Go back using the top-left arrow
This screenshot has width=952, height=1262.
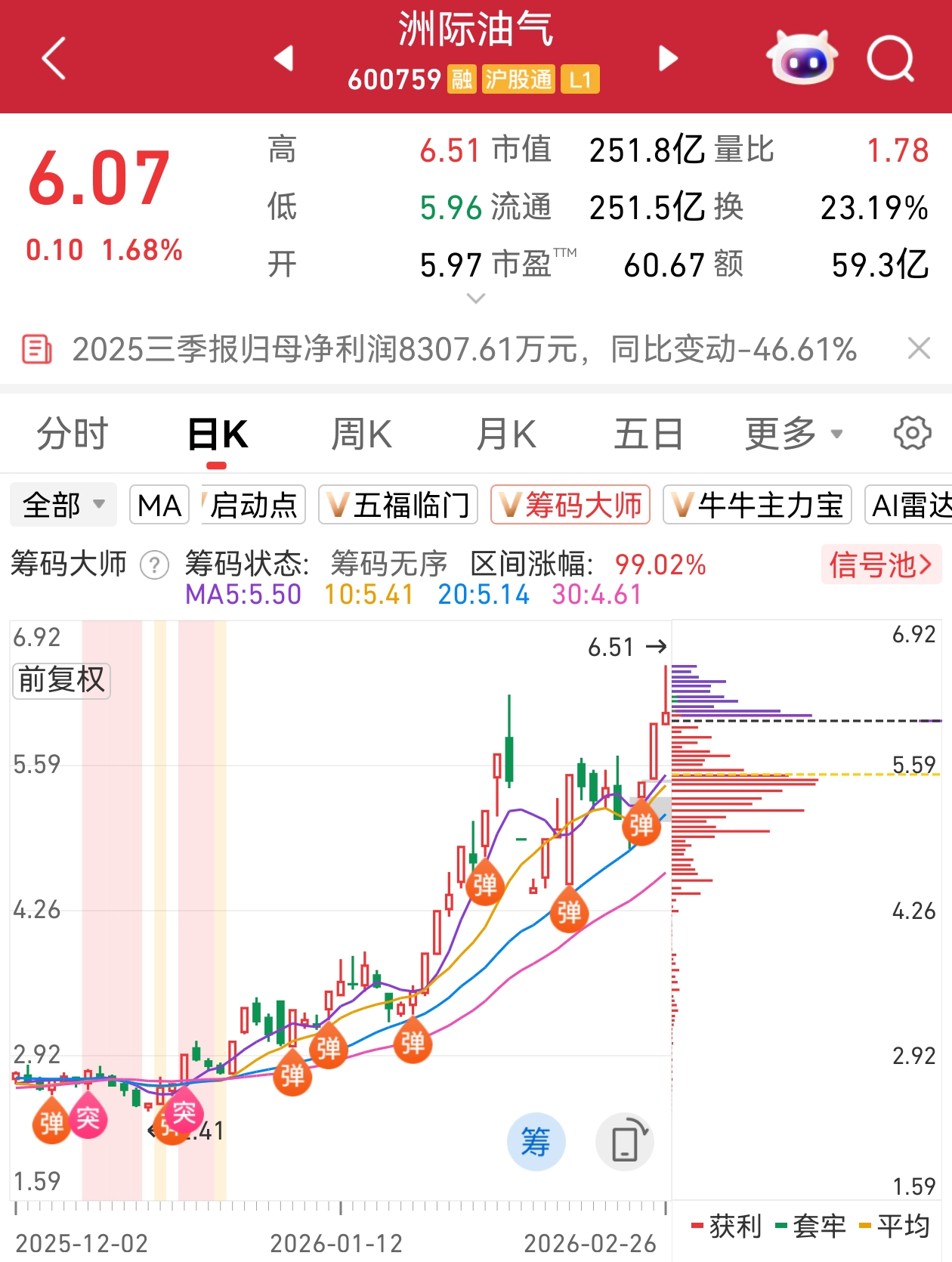click(54, 58)
